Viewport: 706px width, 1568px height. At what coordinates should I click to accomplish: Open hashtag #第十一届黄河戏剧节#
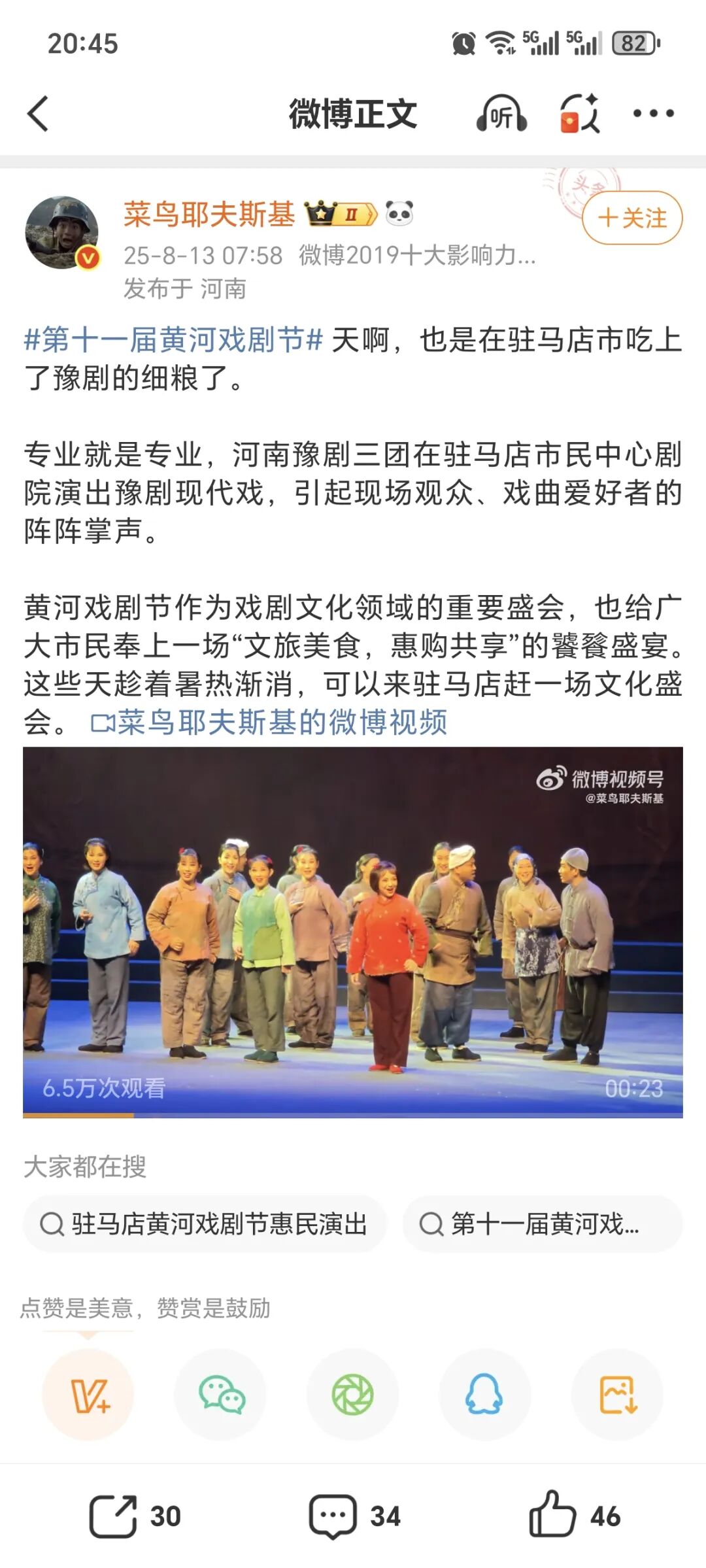(173, 340)
